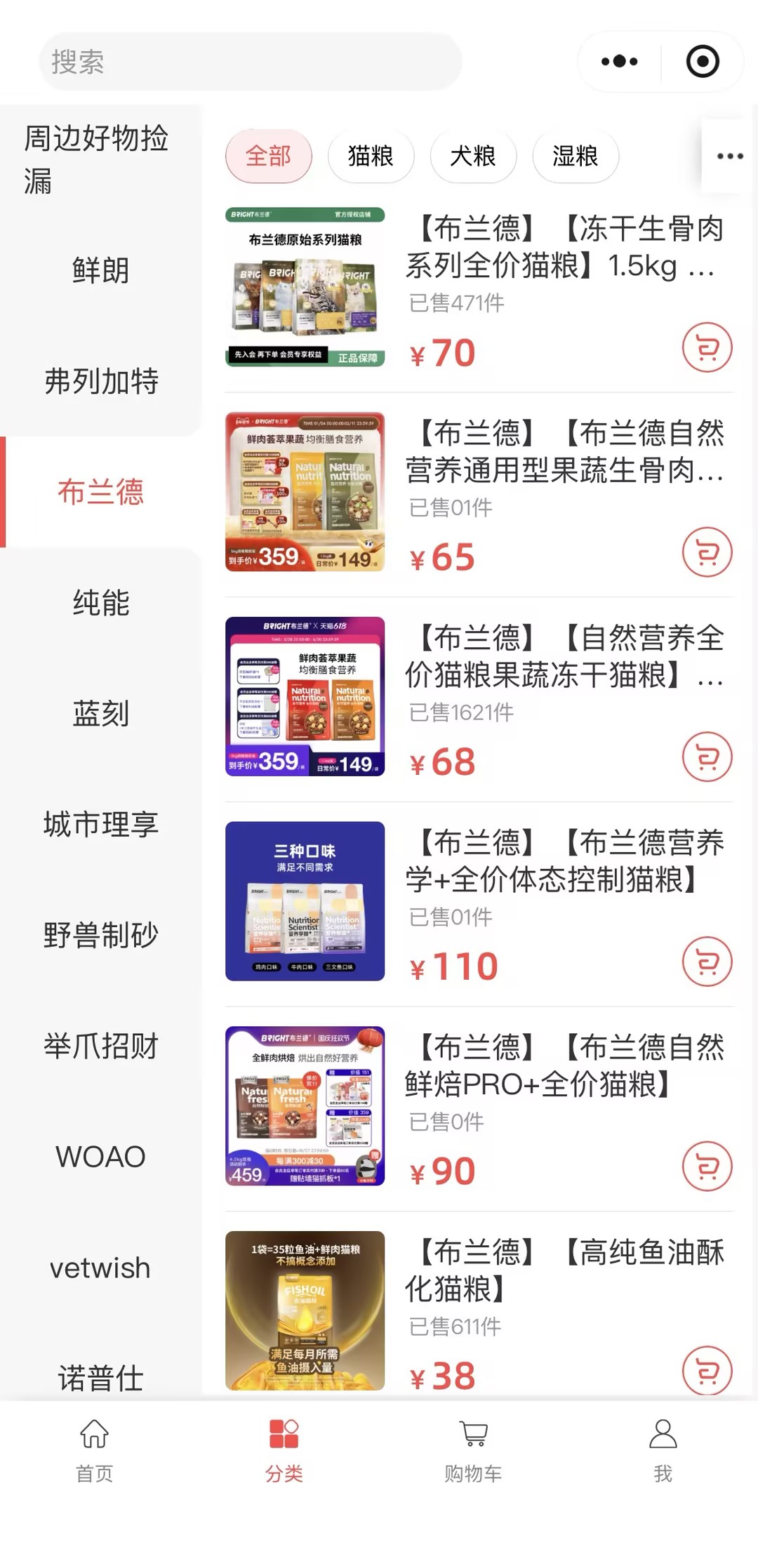Open the 纯能 brand category
The height and width of the screenshot is (1568, 758).
click(x=100, y=603)
